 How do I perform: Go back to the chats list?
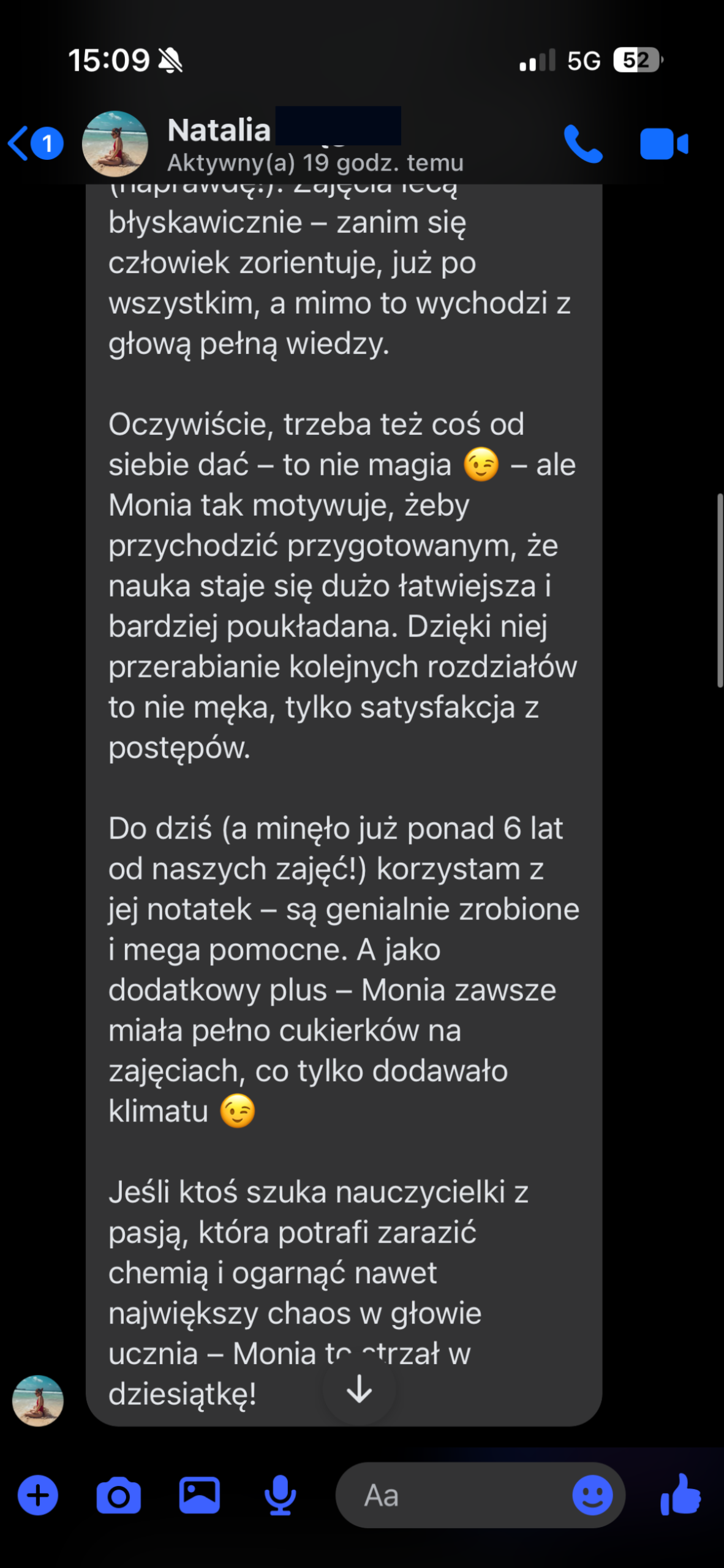[20, 143]
